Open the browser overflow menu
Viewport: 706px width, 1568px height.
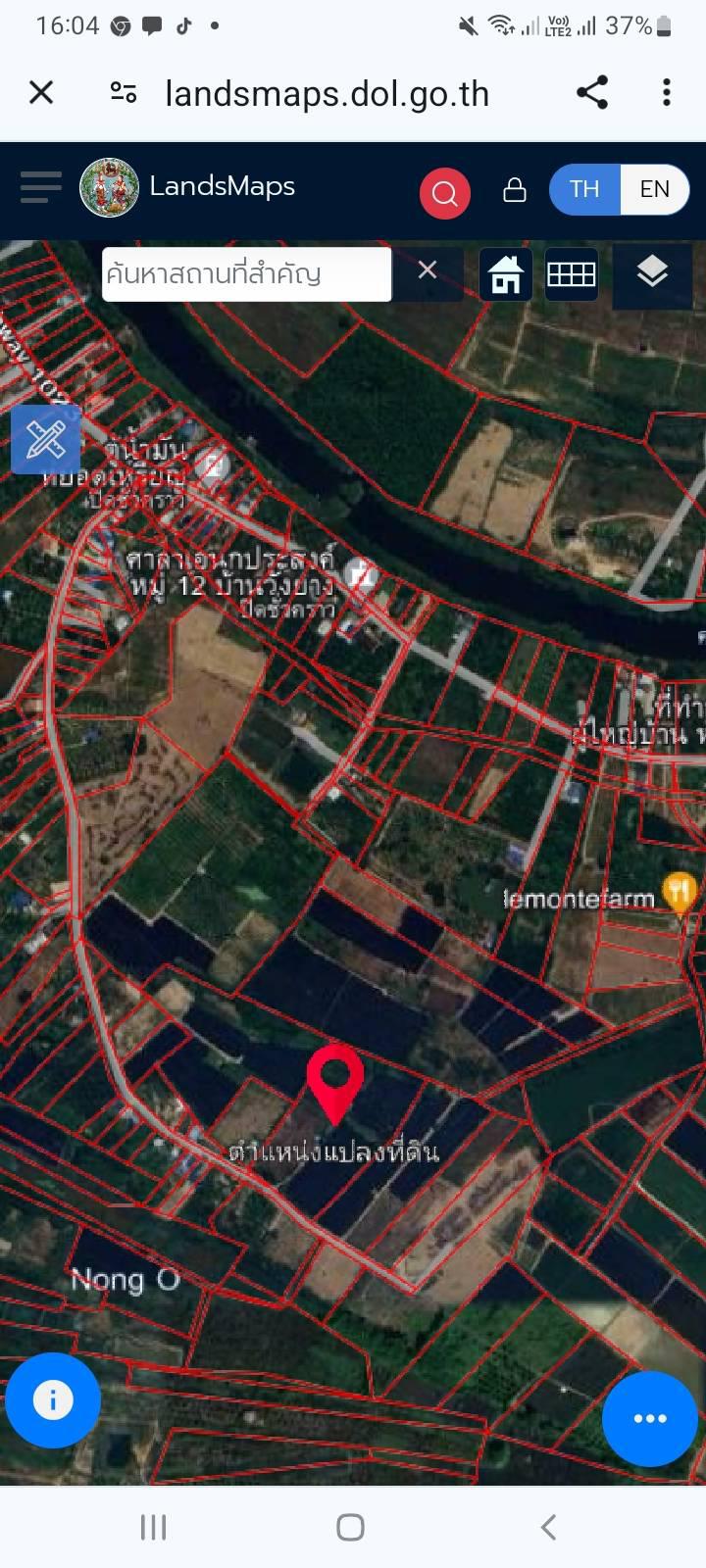667,93
